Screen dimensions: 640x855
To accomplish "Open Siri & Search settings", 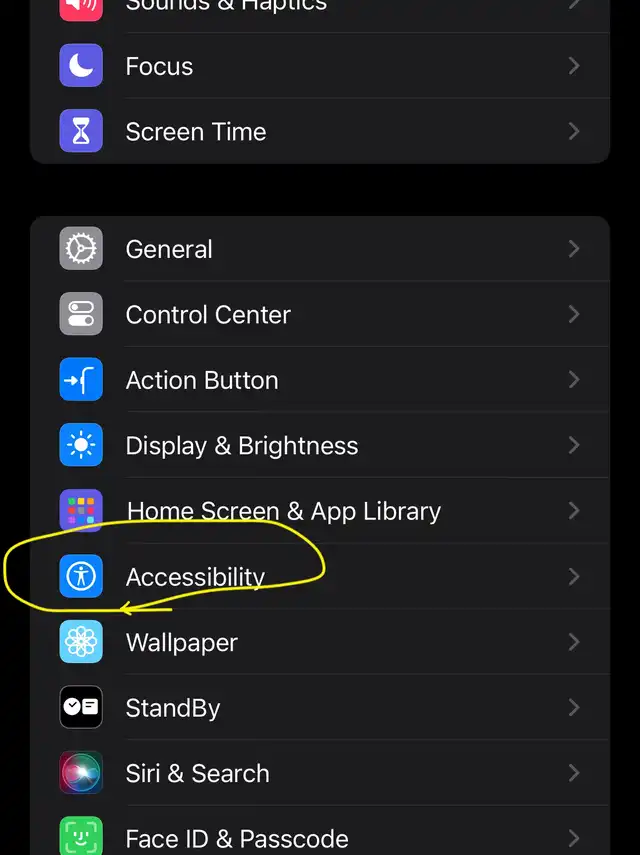I will click(320, 773).
